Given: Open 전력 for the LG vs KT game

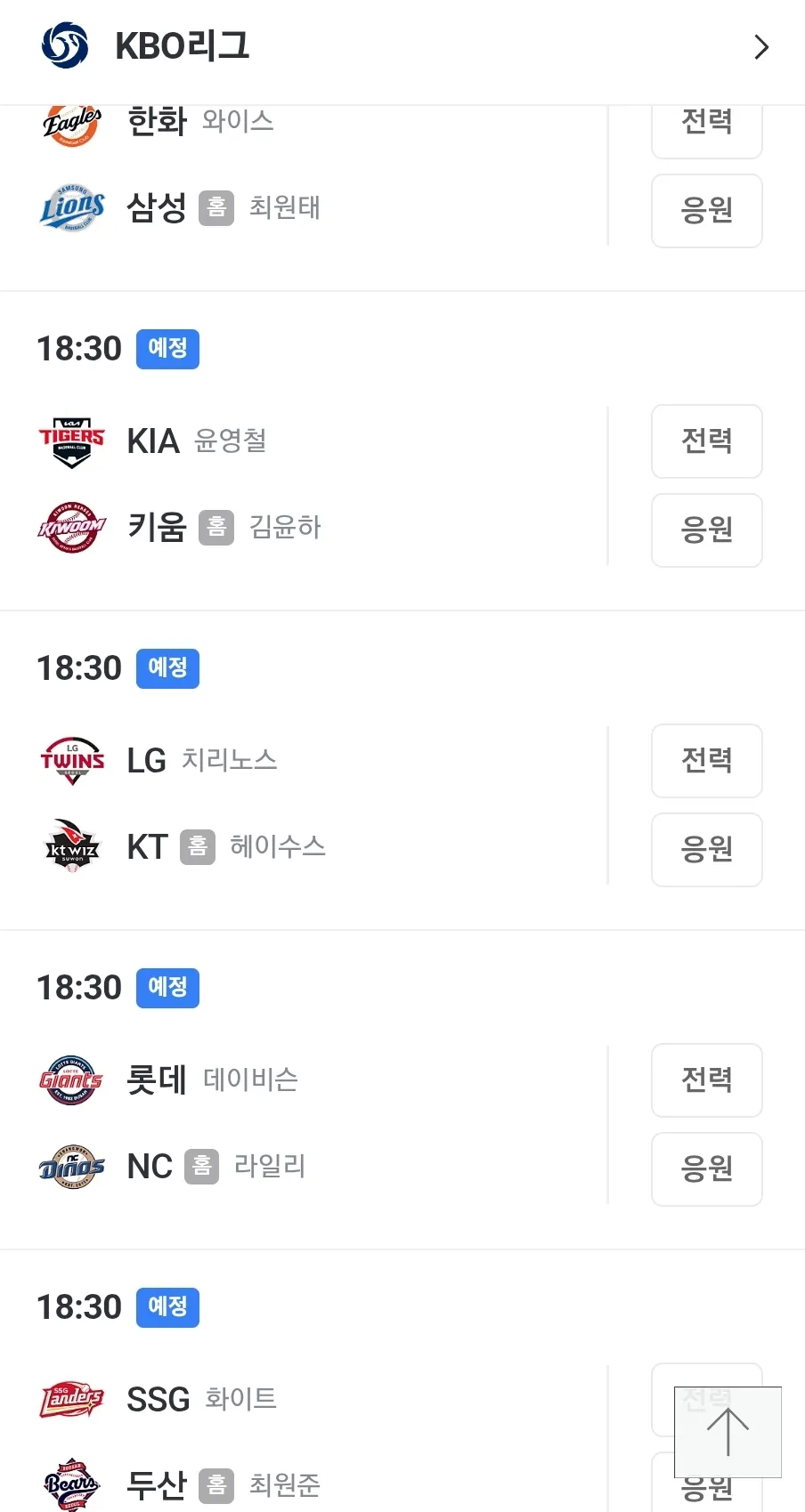Looking at the screenshot, I should click(x=707, y=761).
